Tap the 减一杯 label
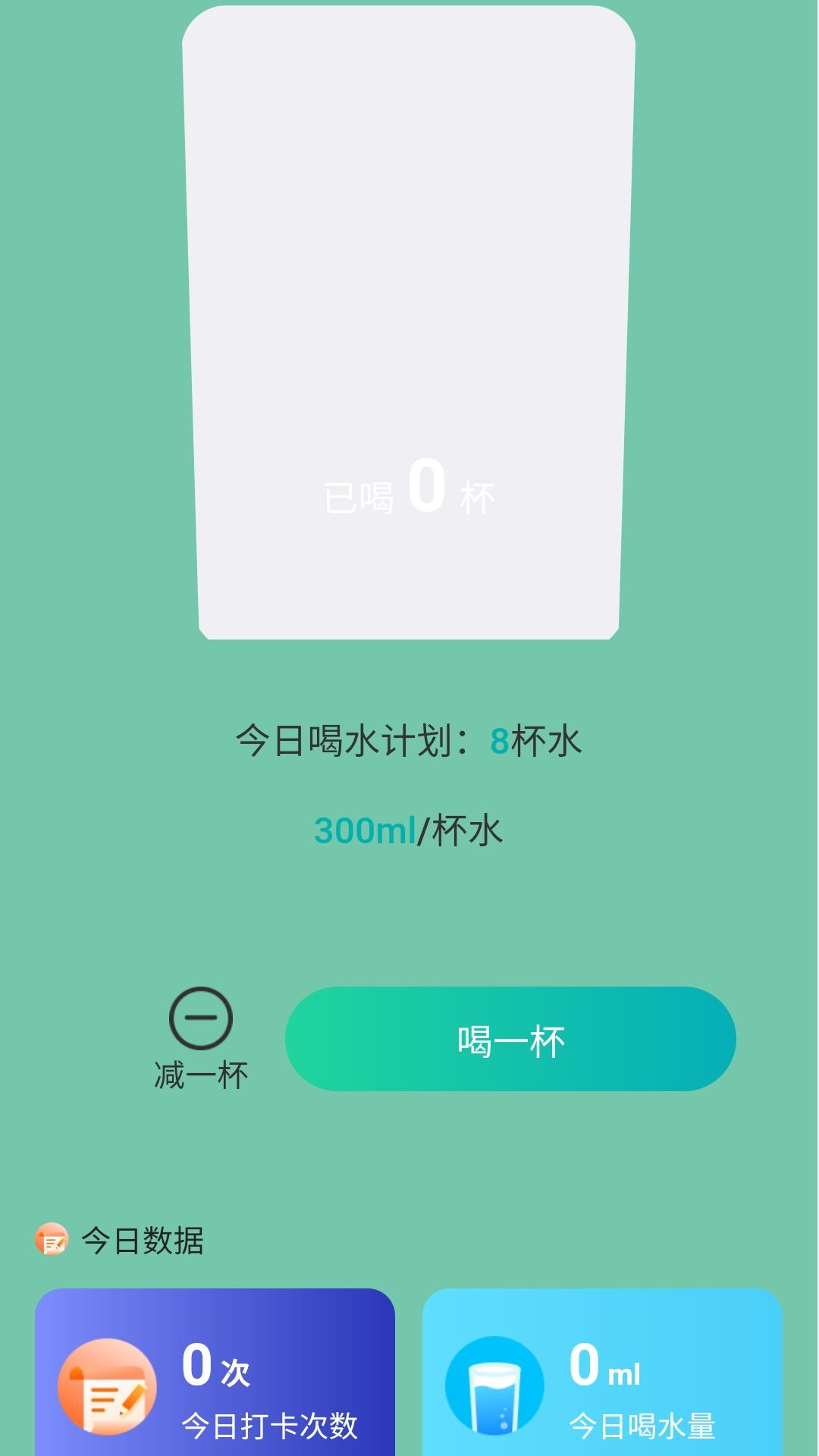This screenshot has height=1456, width=819. tap(202, 1074)
